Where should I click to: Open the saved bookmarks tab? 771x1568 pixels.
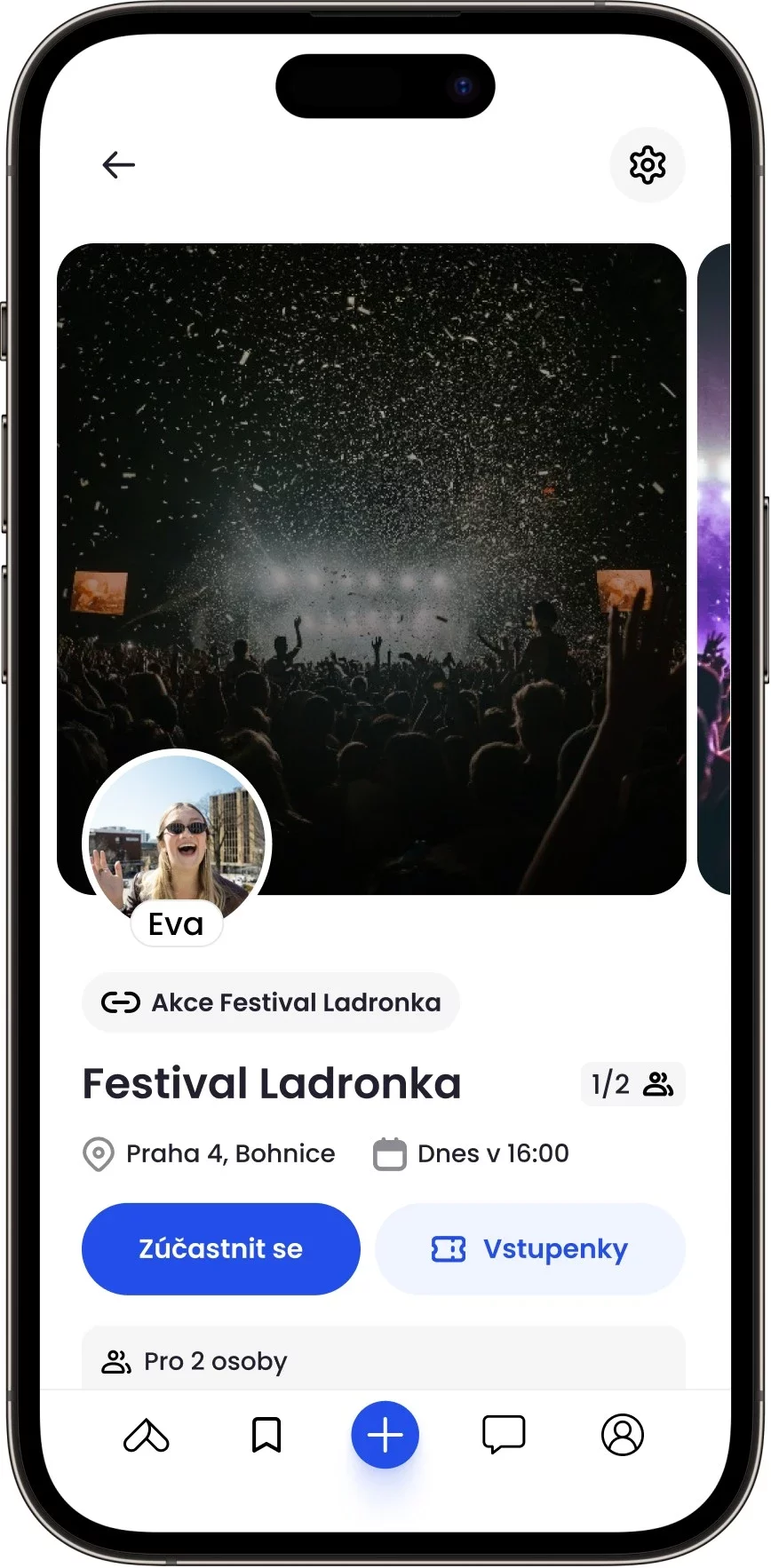tap(266, 1435)
